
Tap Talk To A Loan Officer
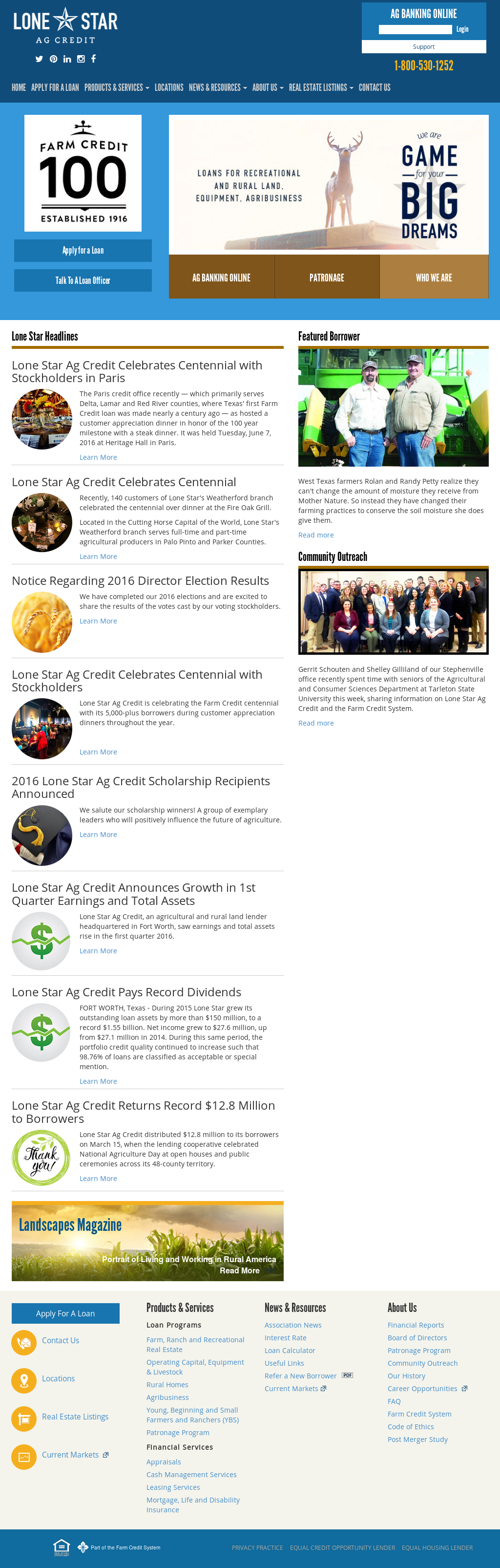[83, 280]
